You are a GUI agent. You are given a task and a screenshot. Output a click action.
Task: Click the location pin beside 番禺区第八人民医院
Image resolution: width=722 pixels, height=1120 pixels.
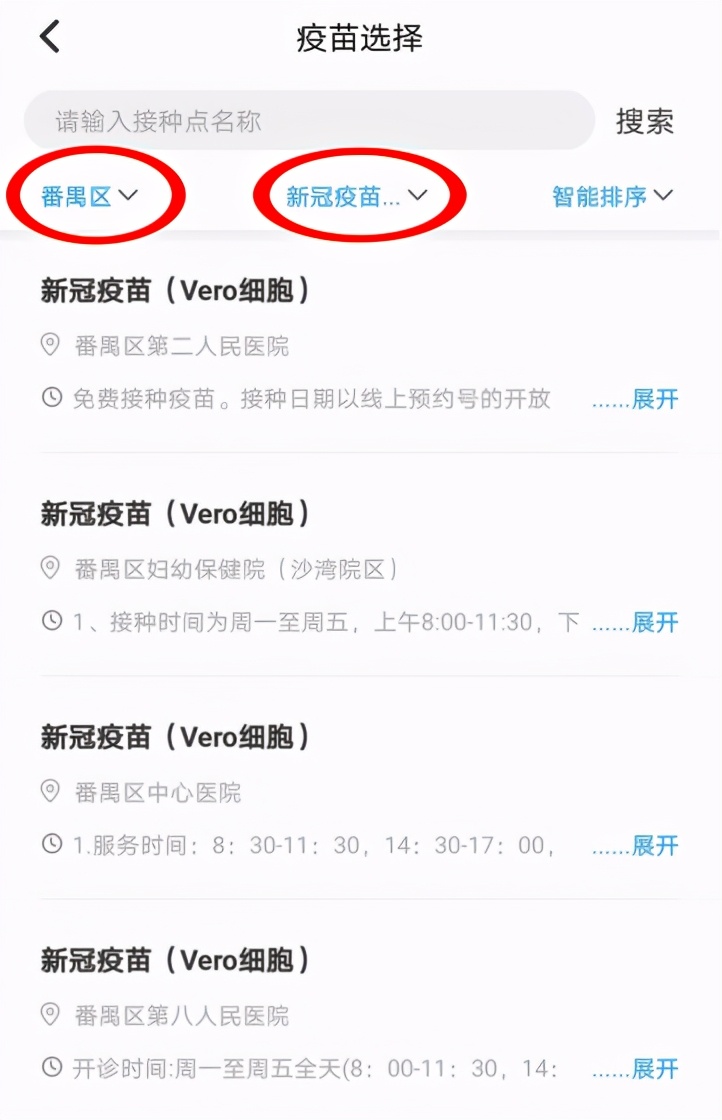click(49, 1014)
